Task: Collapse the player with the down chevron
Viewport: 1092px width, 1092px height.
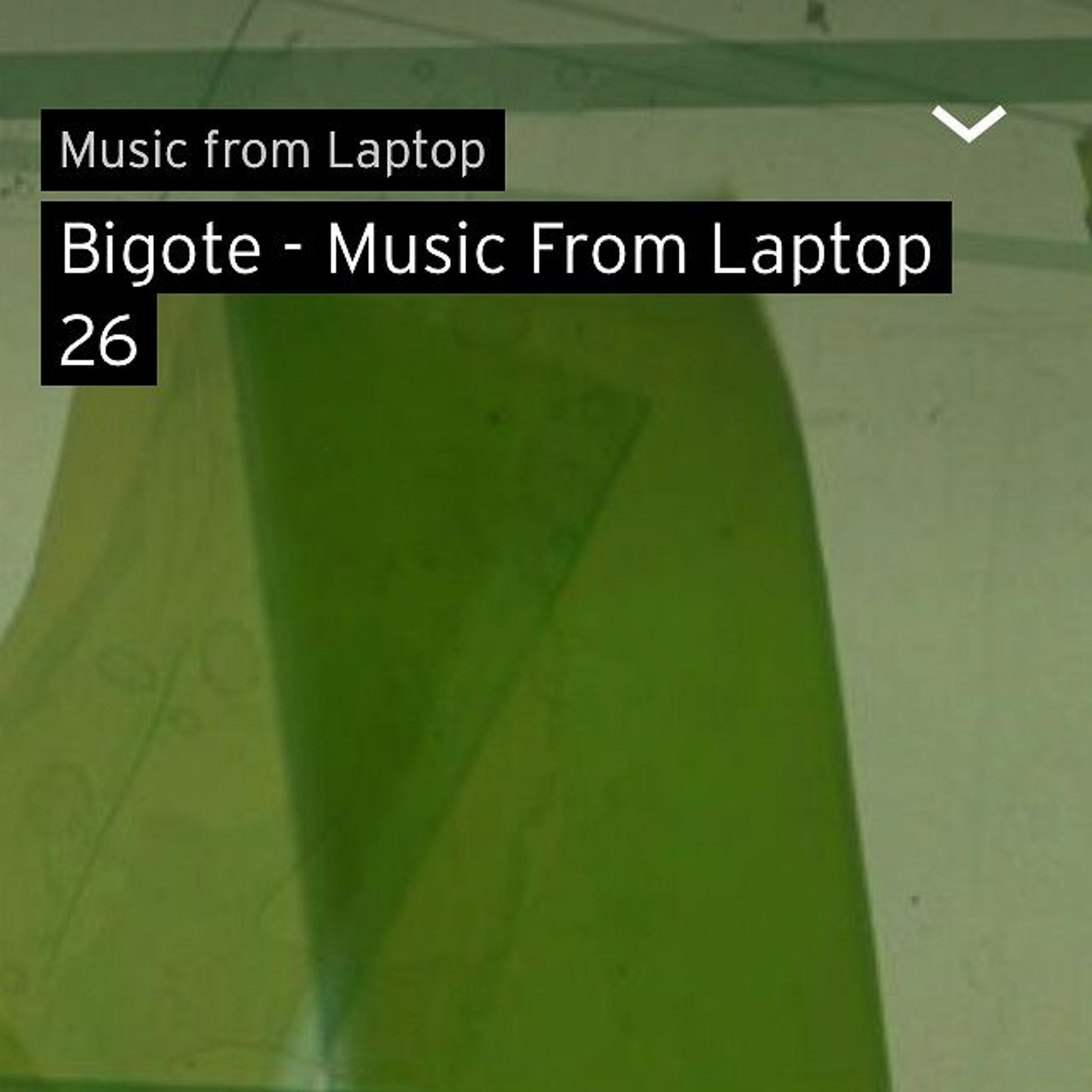Action: (969, 124)
